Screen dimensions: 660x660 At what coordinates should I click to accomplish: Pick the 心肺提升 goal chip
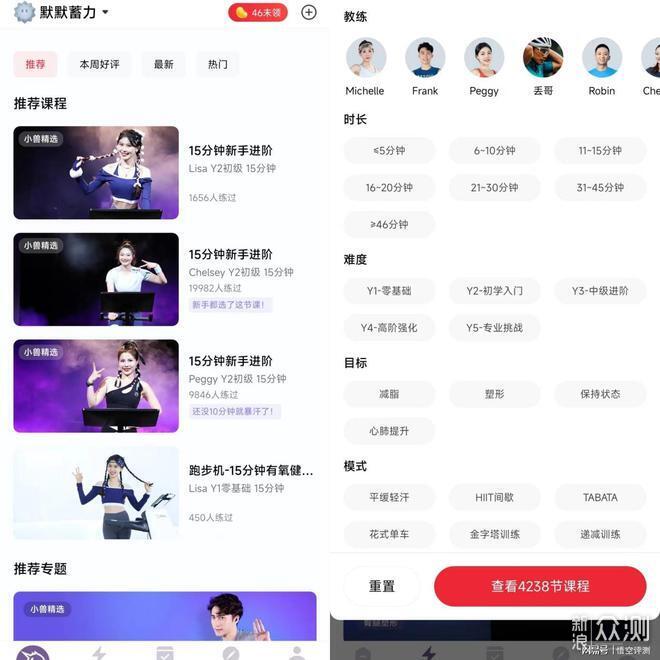[x=389, y=431]
